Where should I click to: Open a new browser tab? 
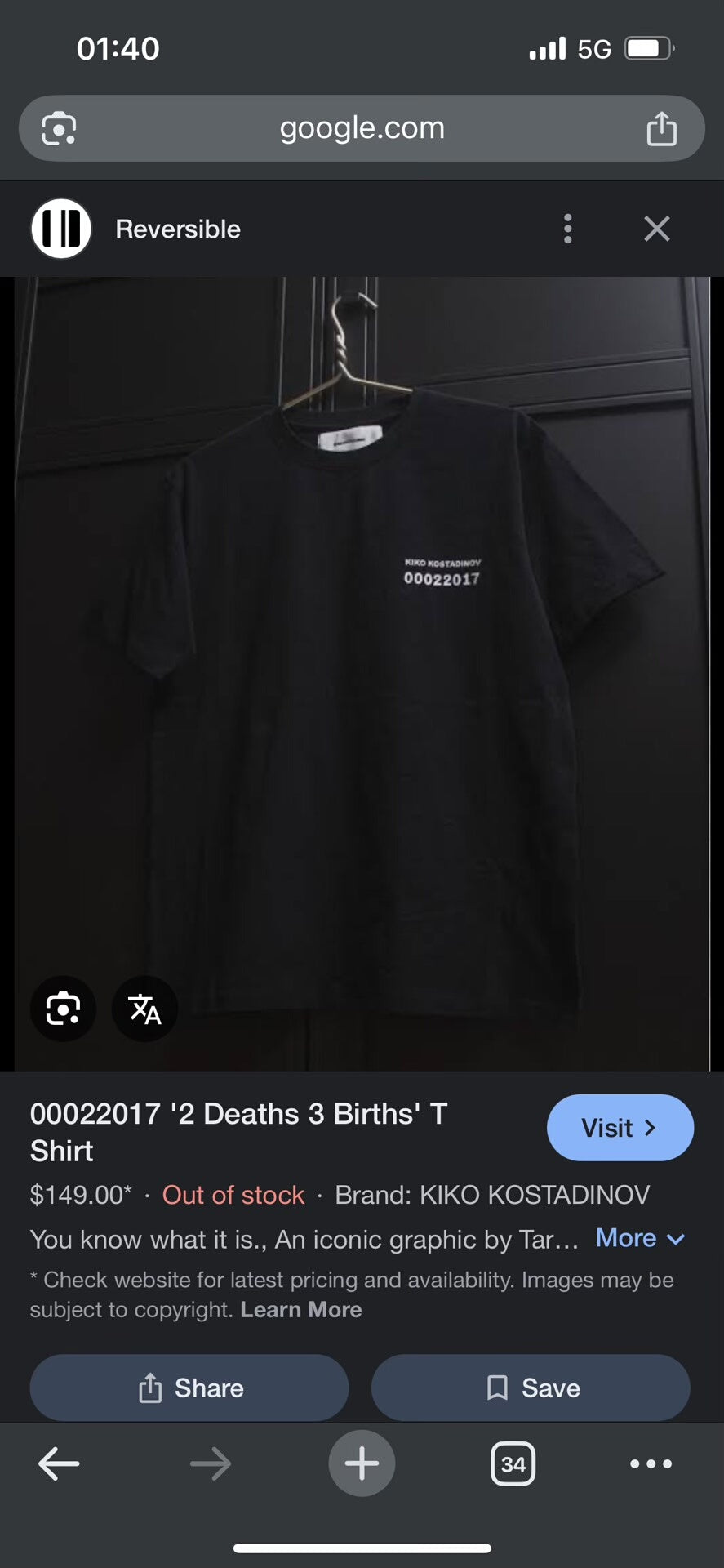coord(362,1463)
